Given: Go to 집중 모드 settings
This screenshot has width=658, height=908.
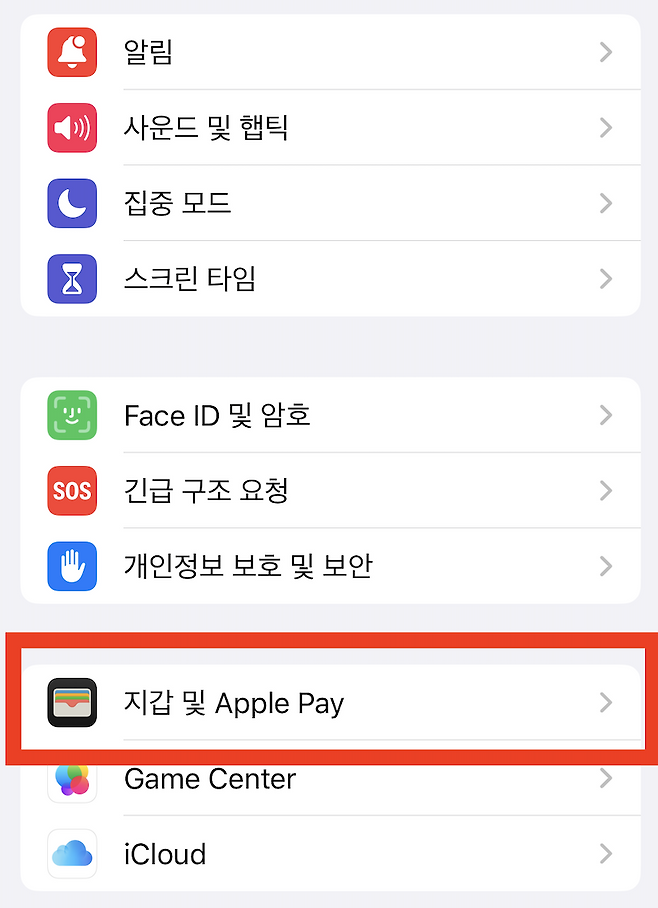Looking at the screenshot, I should click(330, 204).
